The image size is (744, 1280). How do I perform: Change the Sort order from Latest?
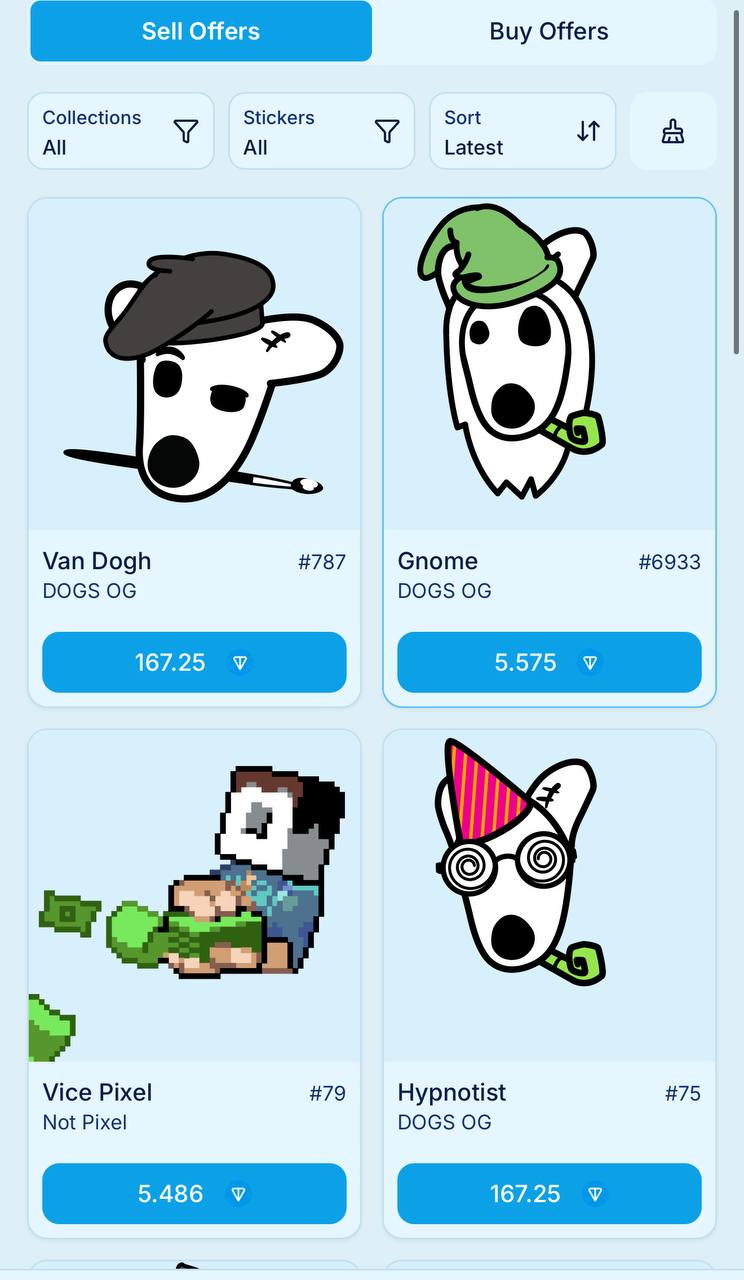coord(522,131)
